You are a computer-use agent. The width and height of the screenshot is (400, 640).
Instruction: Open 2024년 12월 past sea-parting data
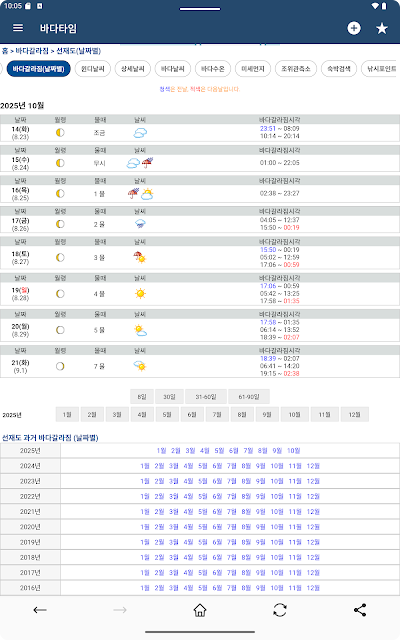tap(313, 466)
